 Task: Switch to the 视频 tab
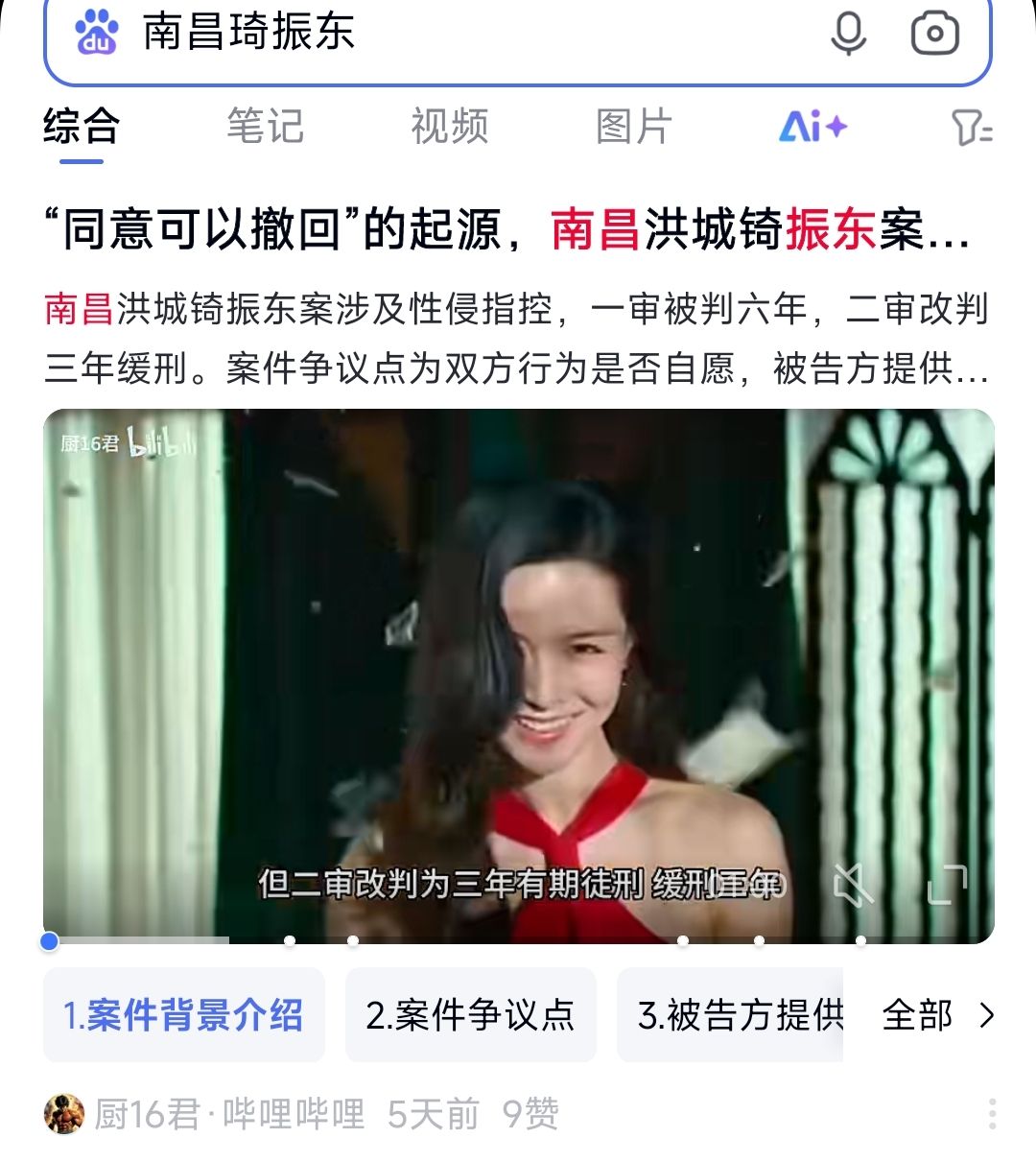click(449, 127)
